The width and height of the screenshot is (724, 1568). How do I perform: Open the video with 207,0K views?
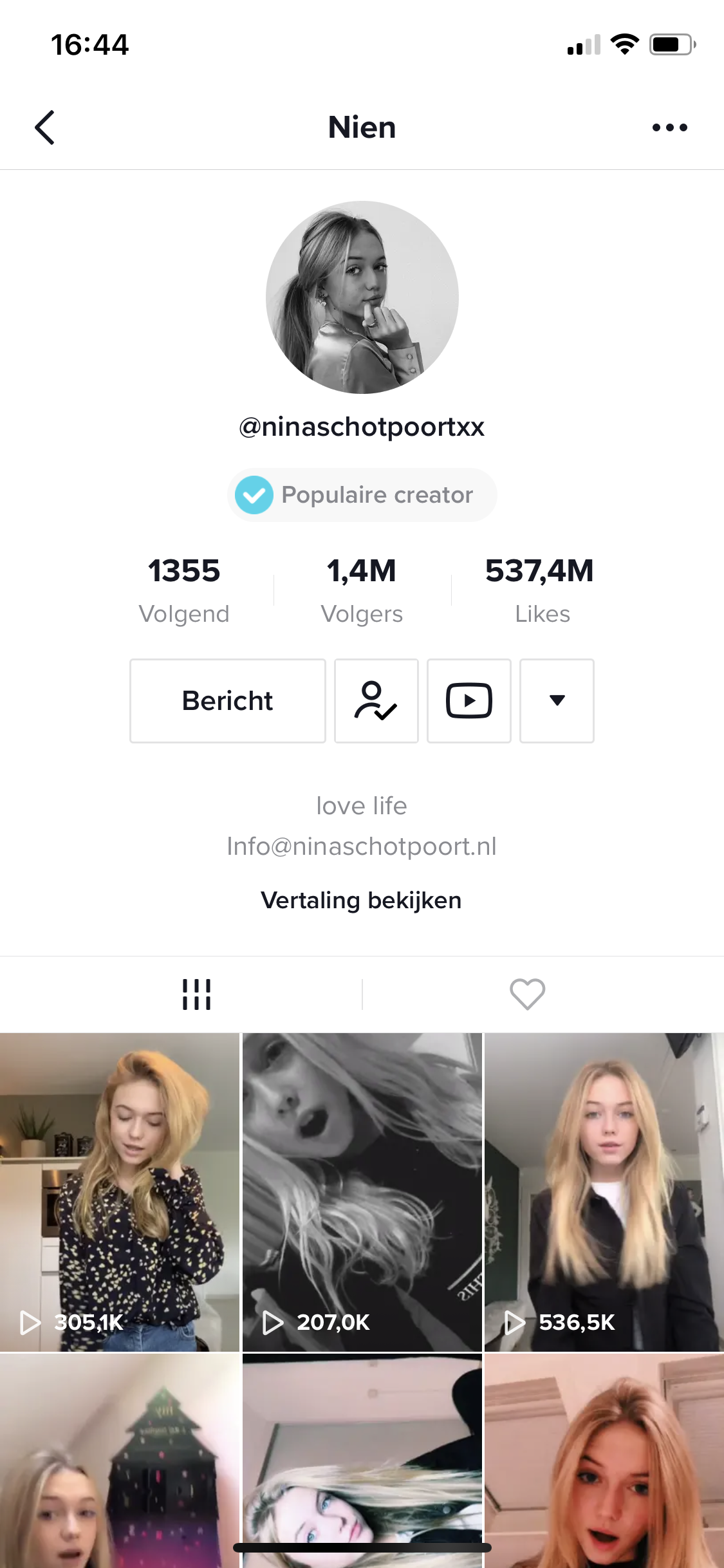point(362,1192)
